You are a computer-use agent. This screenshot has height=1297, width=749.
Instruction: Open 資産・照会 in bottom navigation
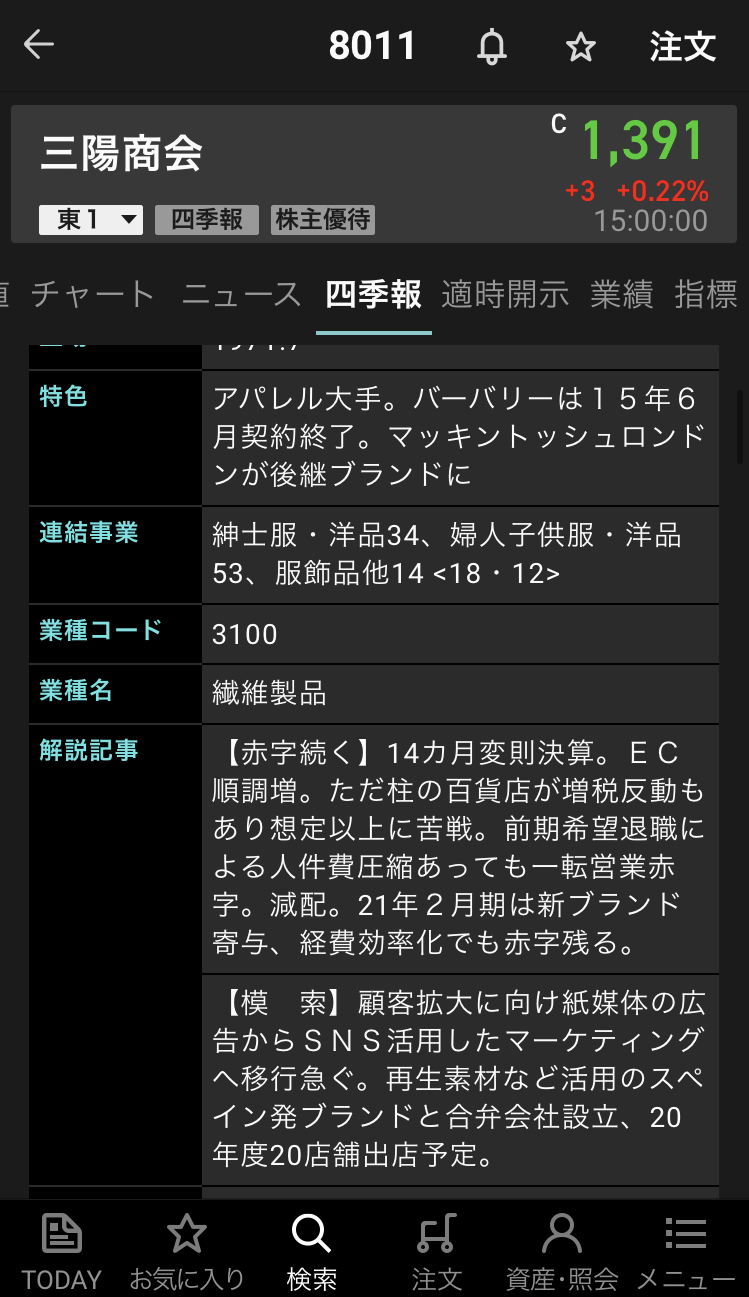click(562, 1250)
